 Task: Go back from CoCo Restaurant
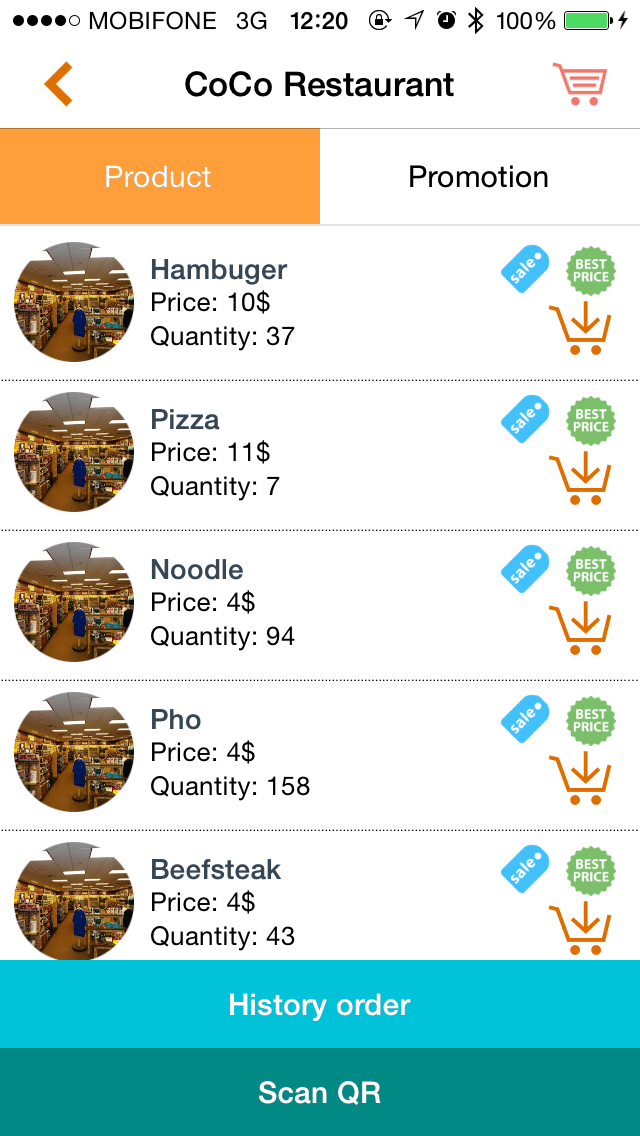pyautogui.click(x=58, y=84)
